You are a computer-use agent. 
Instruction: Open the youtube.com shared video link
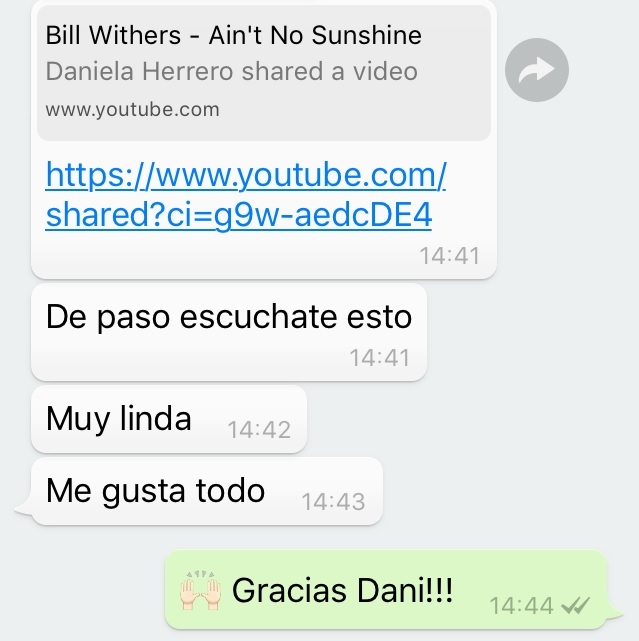pyautogui.click(x=245, y=195)
